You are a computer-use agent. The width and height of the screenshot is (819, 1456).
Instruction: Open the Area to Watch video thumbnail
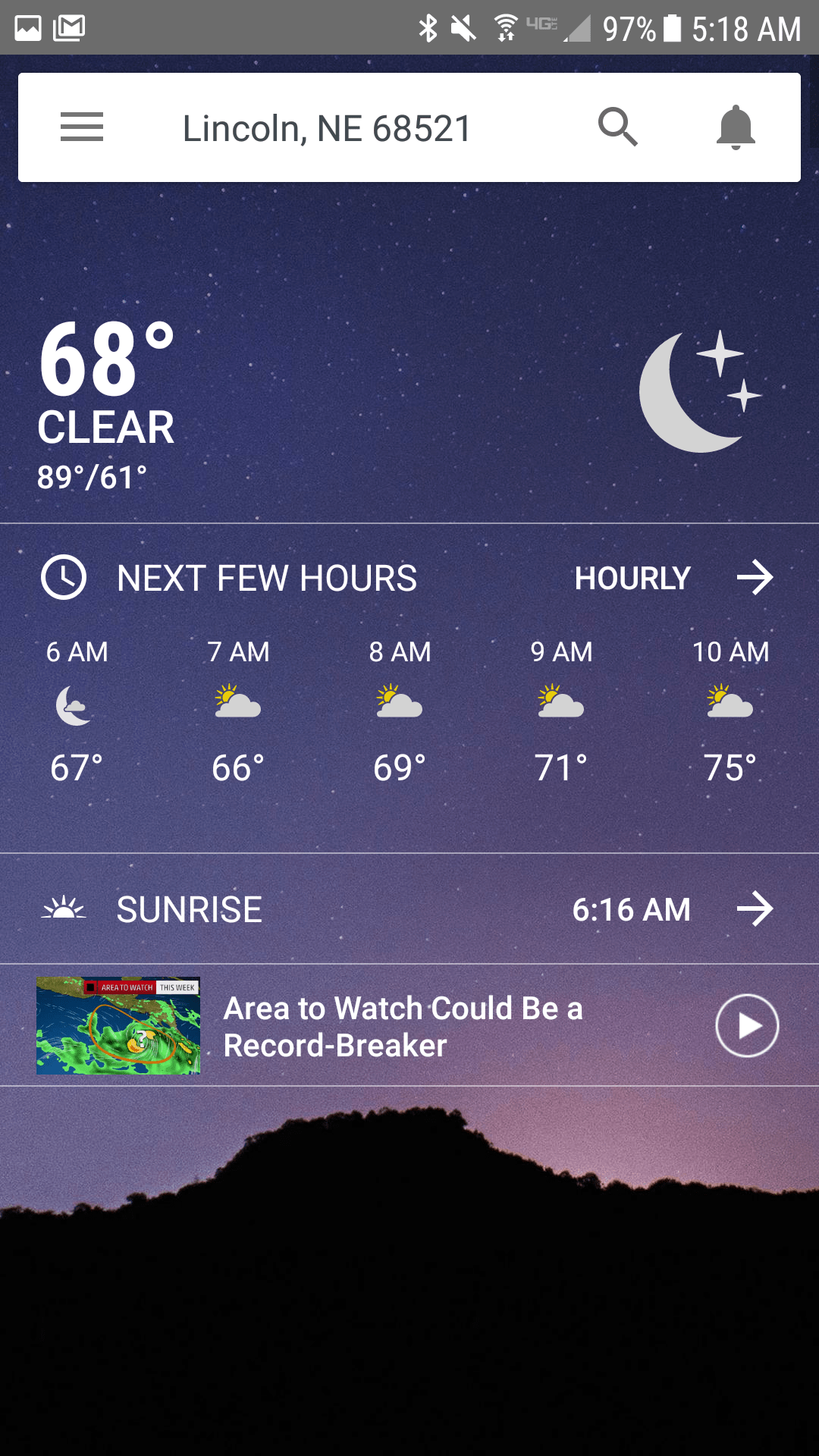point(118,1025)
